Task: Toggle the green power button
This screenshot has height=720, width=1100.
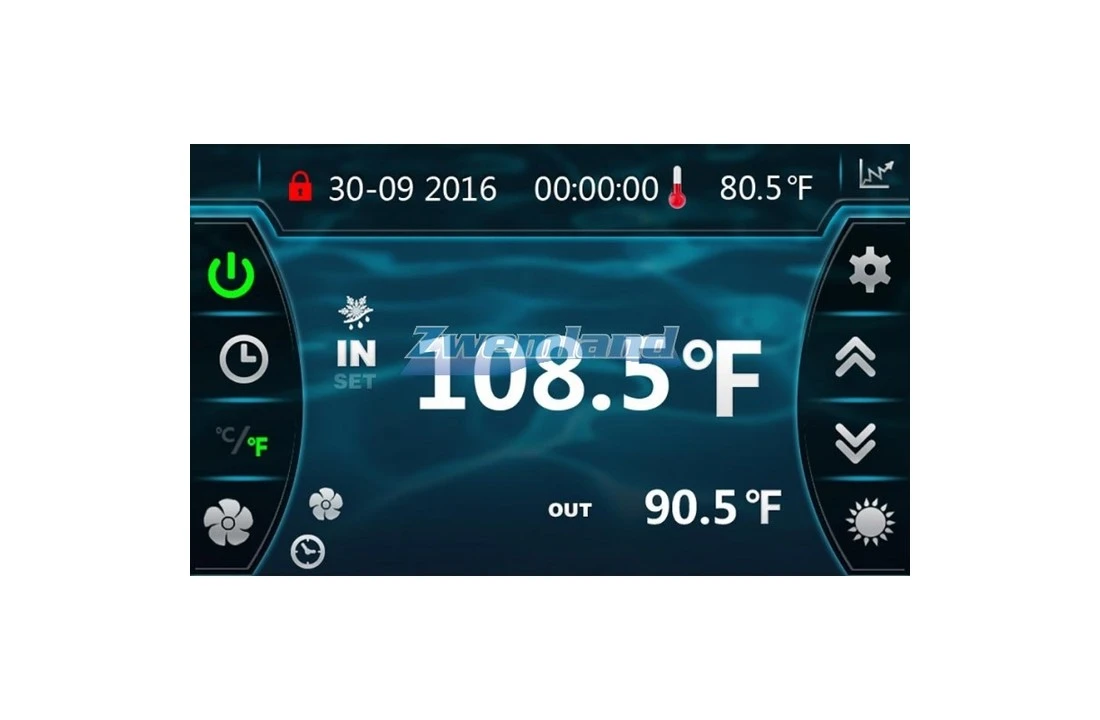Action: [231, 275]
